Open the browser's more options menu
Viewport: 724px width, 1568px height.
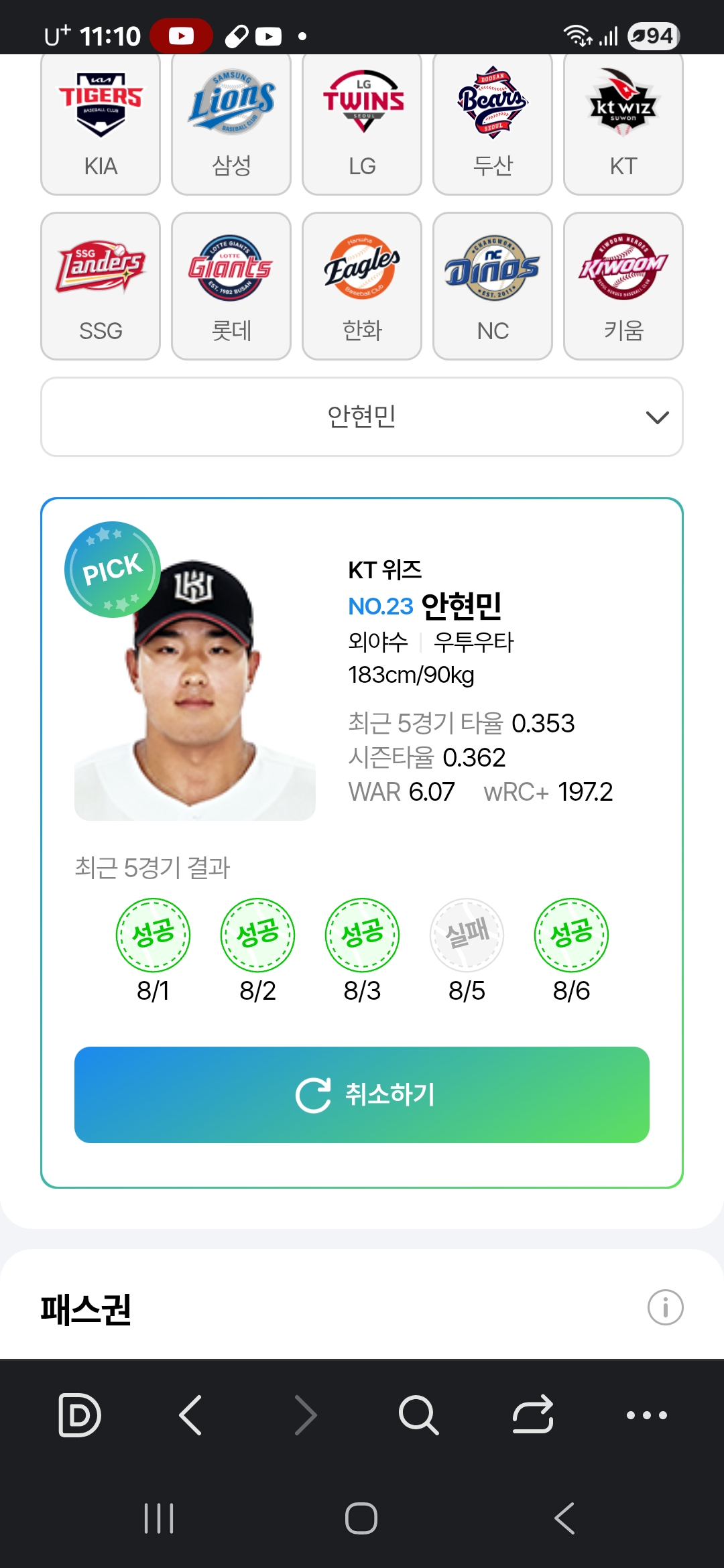coord(646,1415)
